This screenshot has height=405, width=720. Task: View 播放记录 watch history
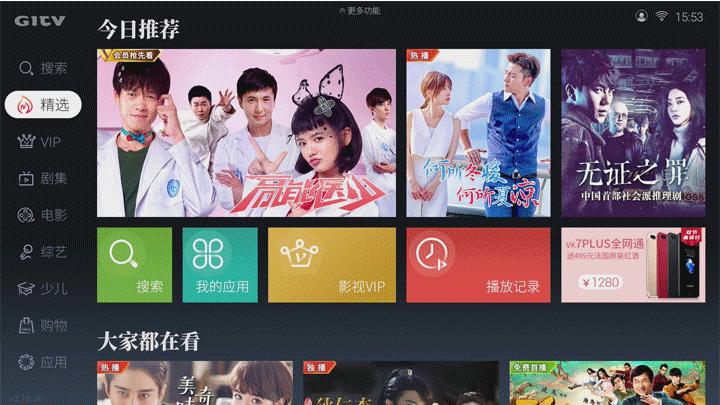click(477, 264)
